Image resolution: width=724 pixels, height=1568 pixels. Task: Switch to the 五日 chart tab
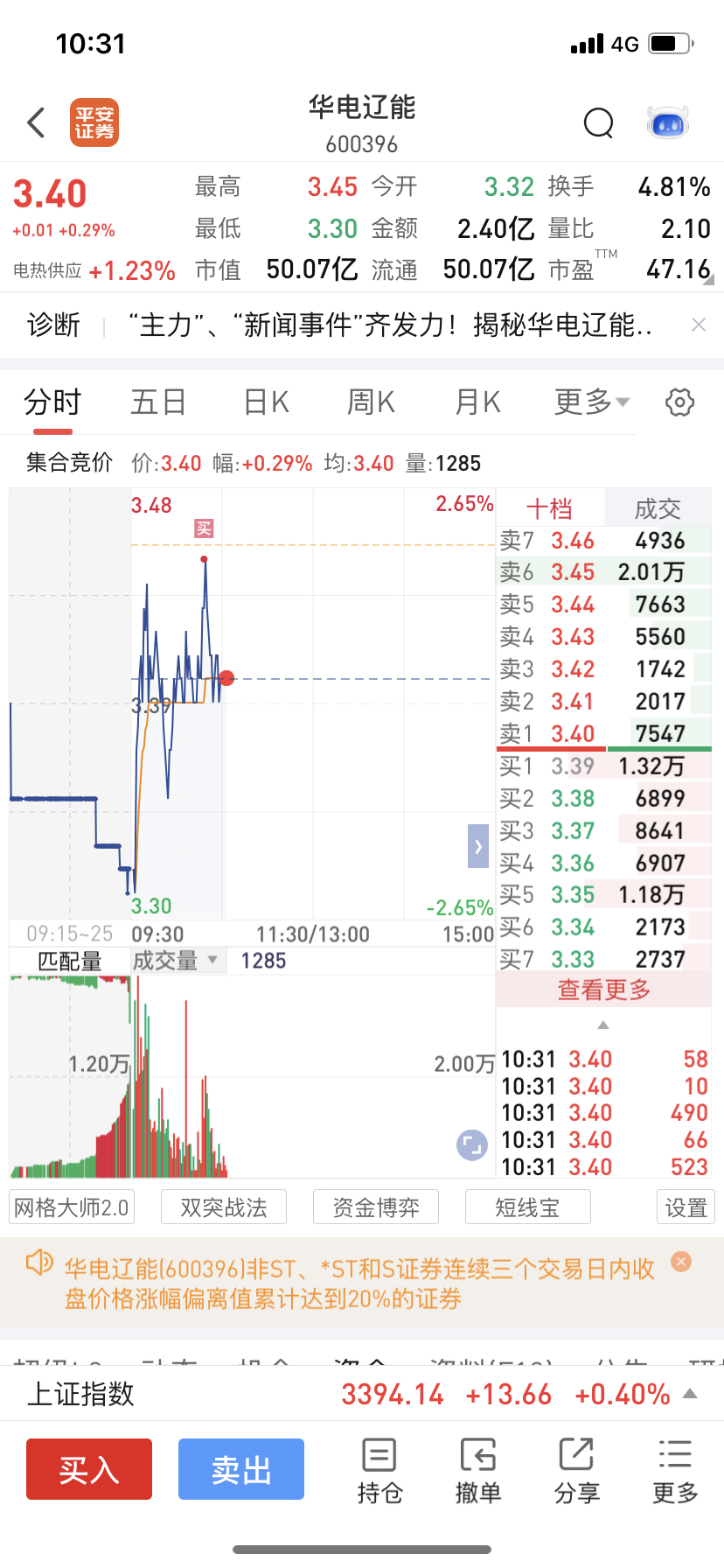pyautogui.click(x=158, y=402)
